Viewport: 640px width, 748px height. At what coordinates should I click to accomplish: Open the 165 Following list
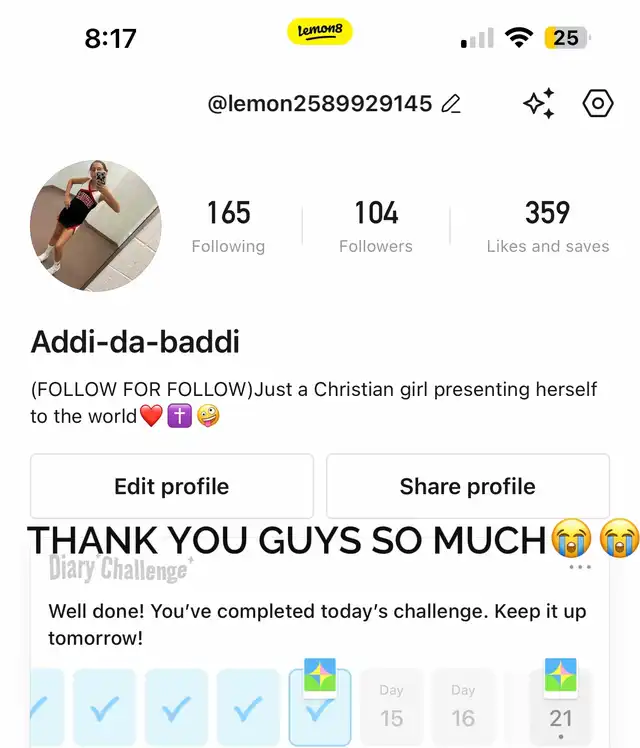pos(228,226)
